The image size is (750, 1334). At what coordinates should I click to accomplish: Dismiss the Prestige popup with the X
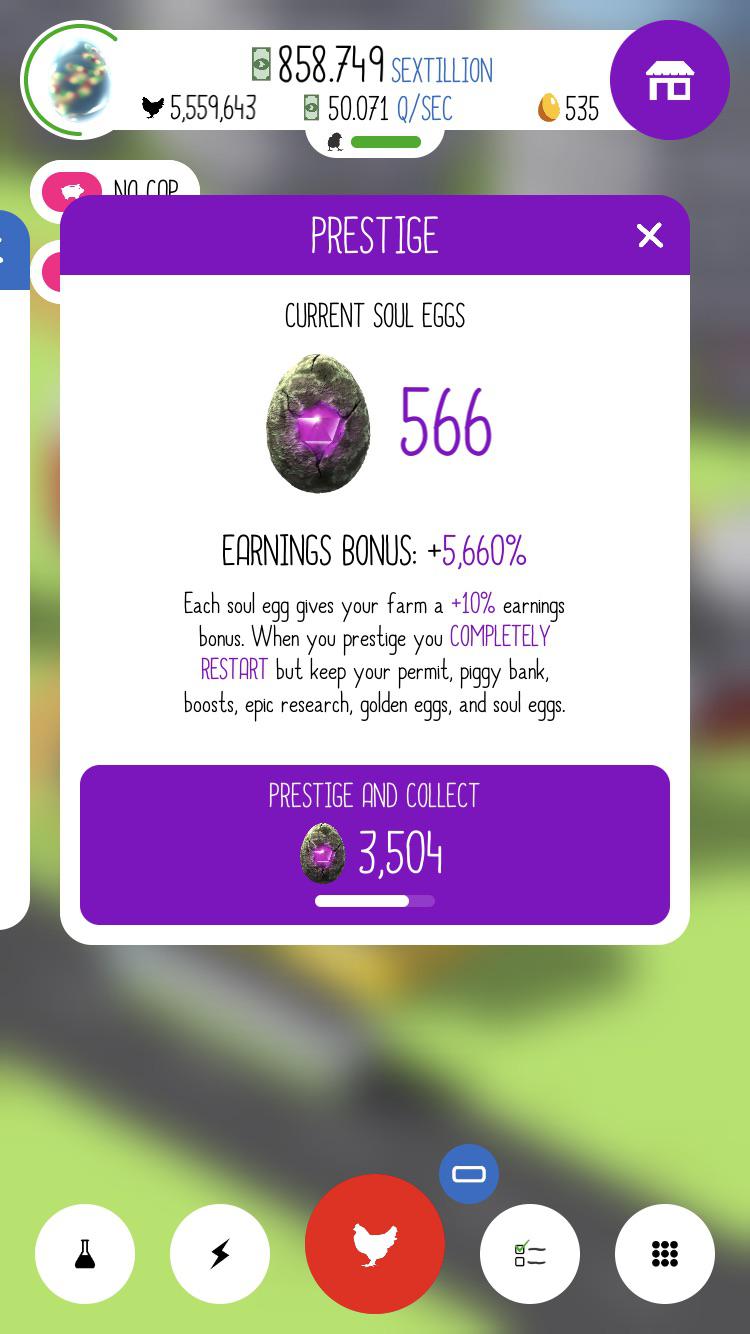(x=650, y=236)
